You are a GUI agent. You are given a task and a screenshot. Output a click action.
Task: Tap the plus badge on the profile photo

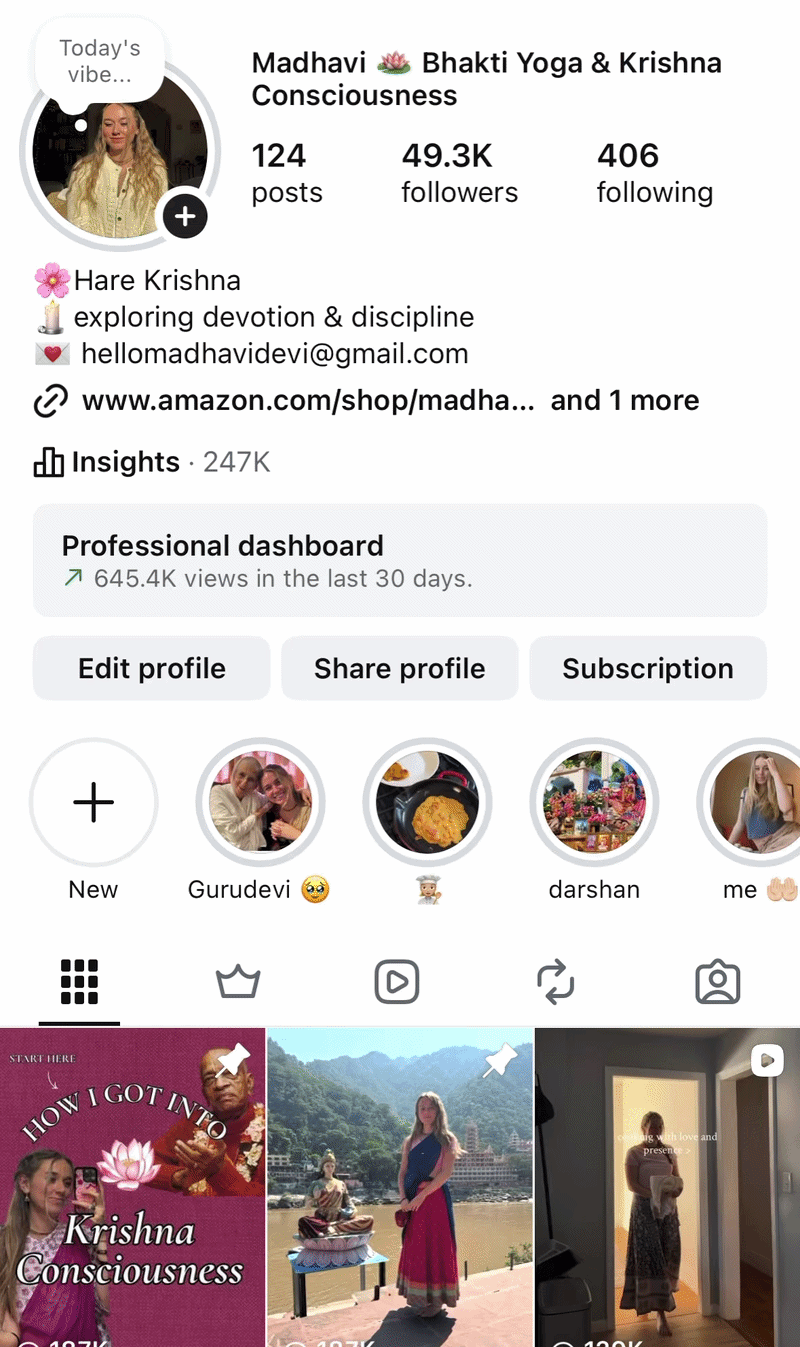click(x=185, y=216)
